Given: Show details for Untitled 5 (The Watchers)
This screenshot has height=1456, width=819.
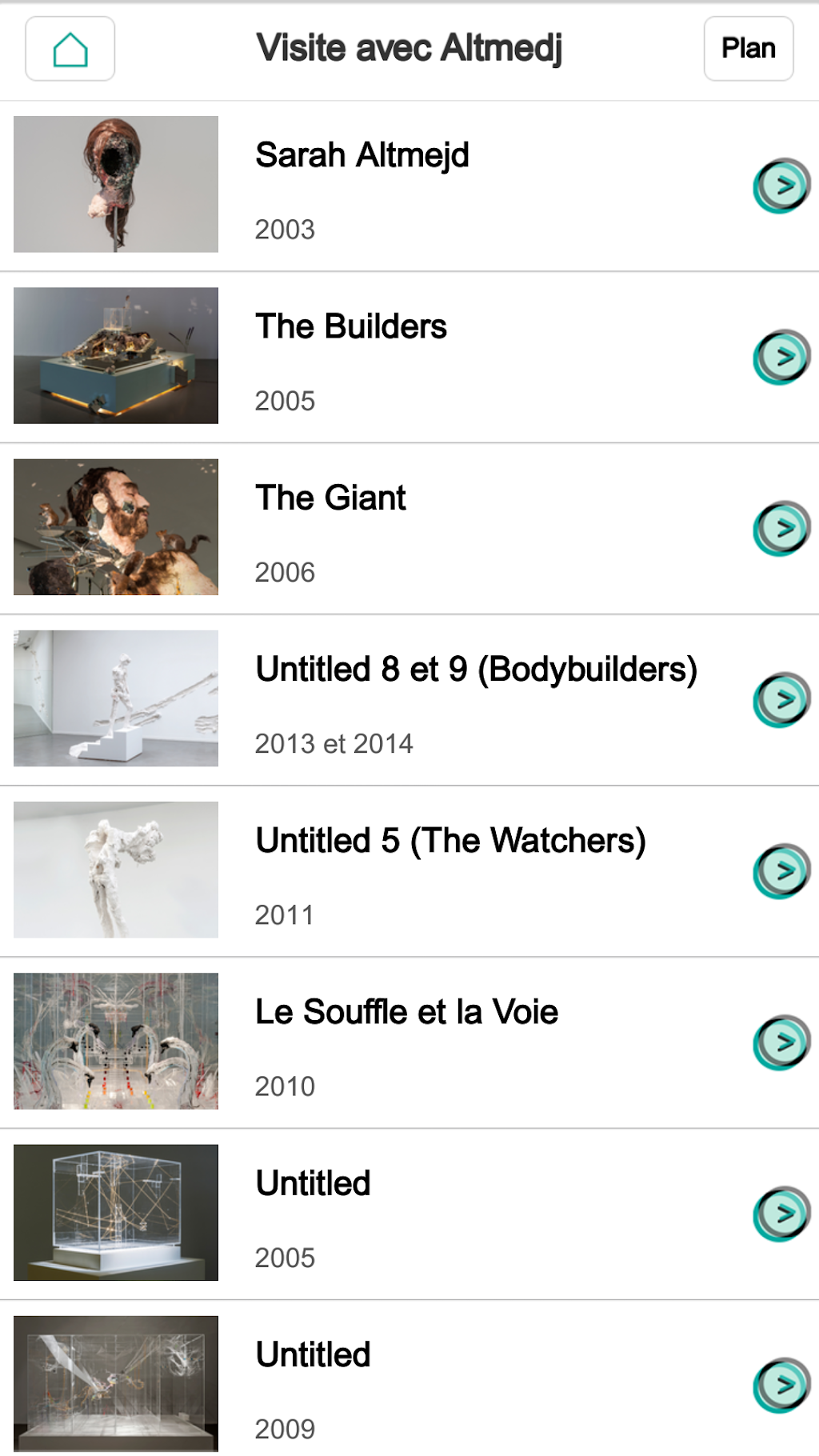Looking at the screenshot, I should coord(781,870).
